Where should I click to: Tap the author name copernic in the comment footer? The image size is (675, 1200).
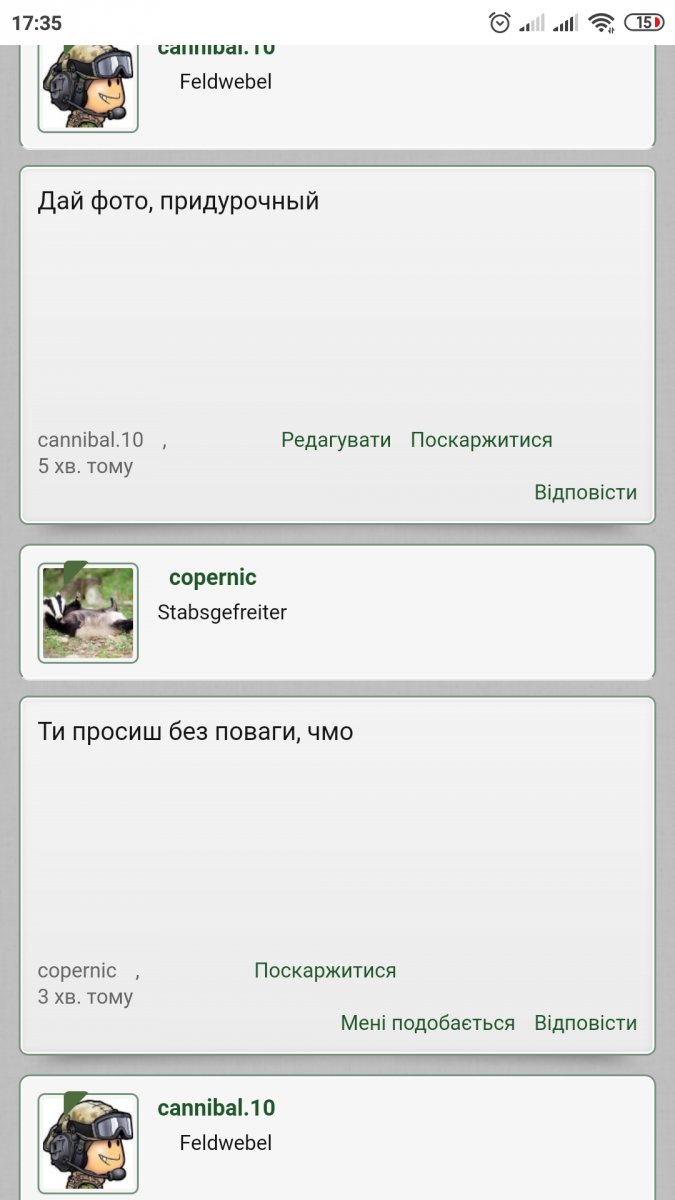77,970
